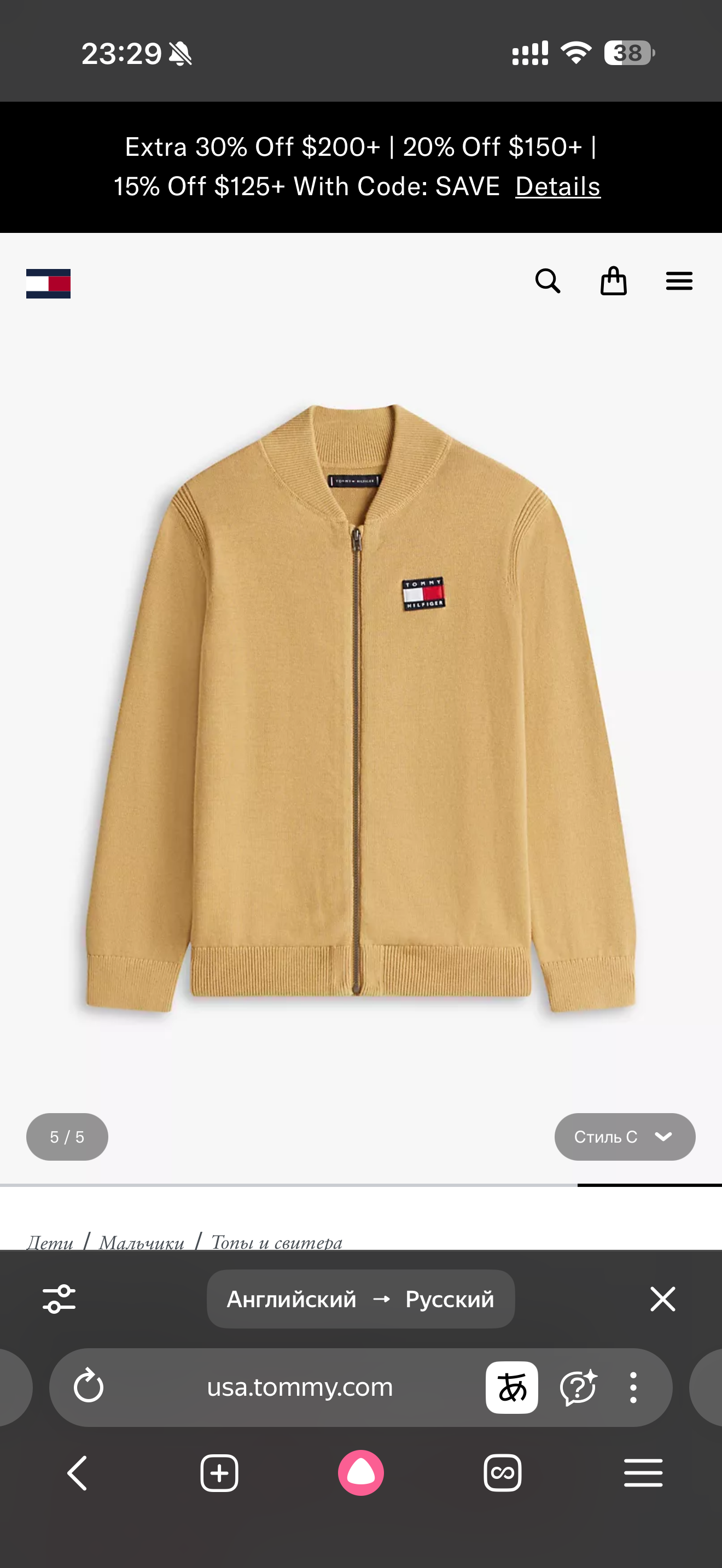This screenshot has width=722, height=1568.
Task: Reload the page
Action: 89,1387
